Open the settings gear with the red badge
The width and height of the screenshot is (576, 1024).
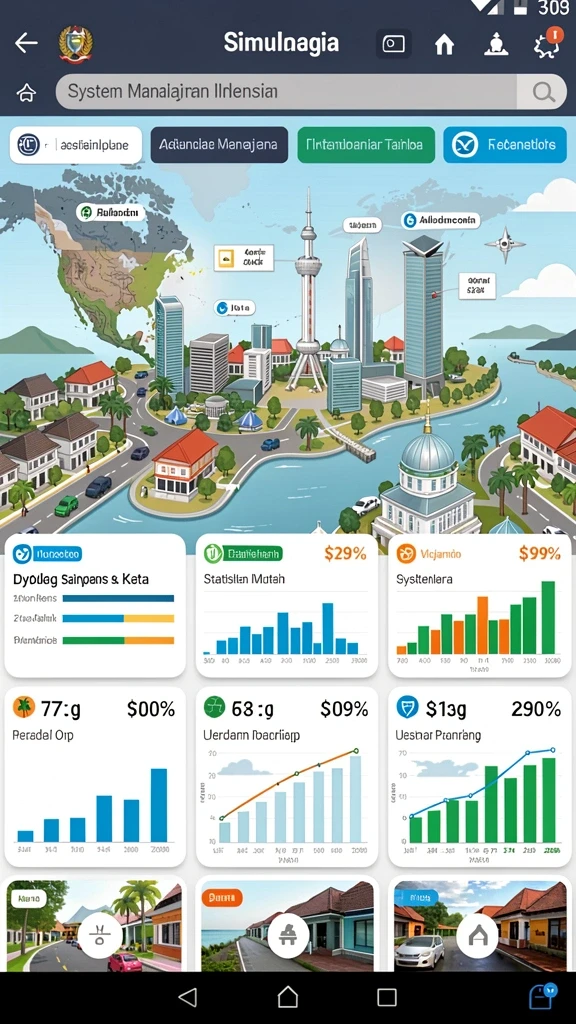tap(546, 43)
